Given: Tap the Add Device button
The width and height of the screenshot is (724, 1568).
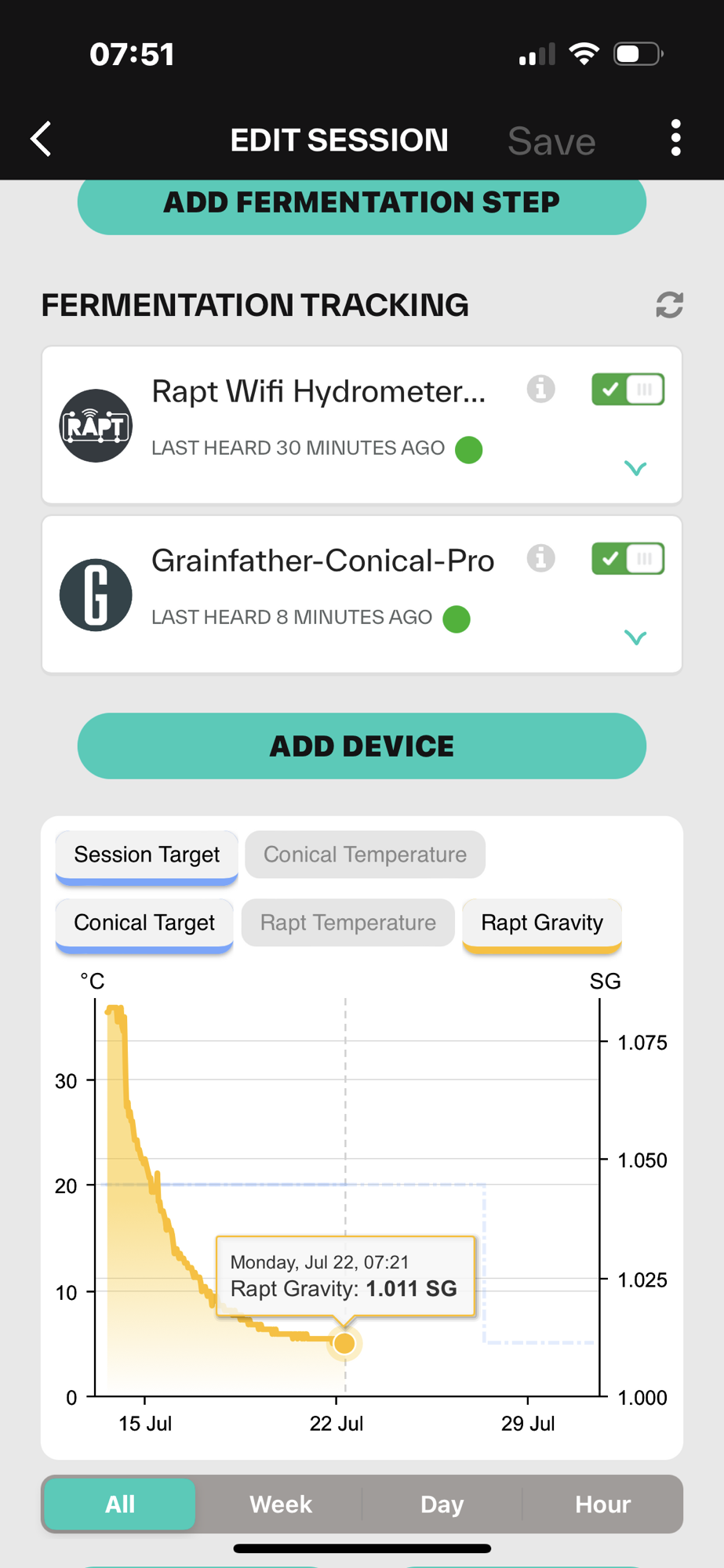Looking at the screenshot, I should pos(362,746).
